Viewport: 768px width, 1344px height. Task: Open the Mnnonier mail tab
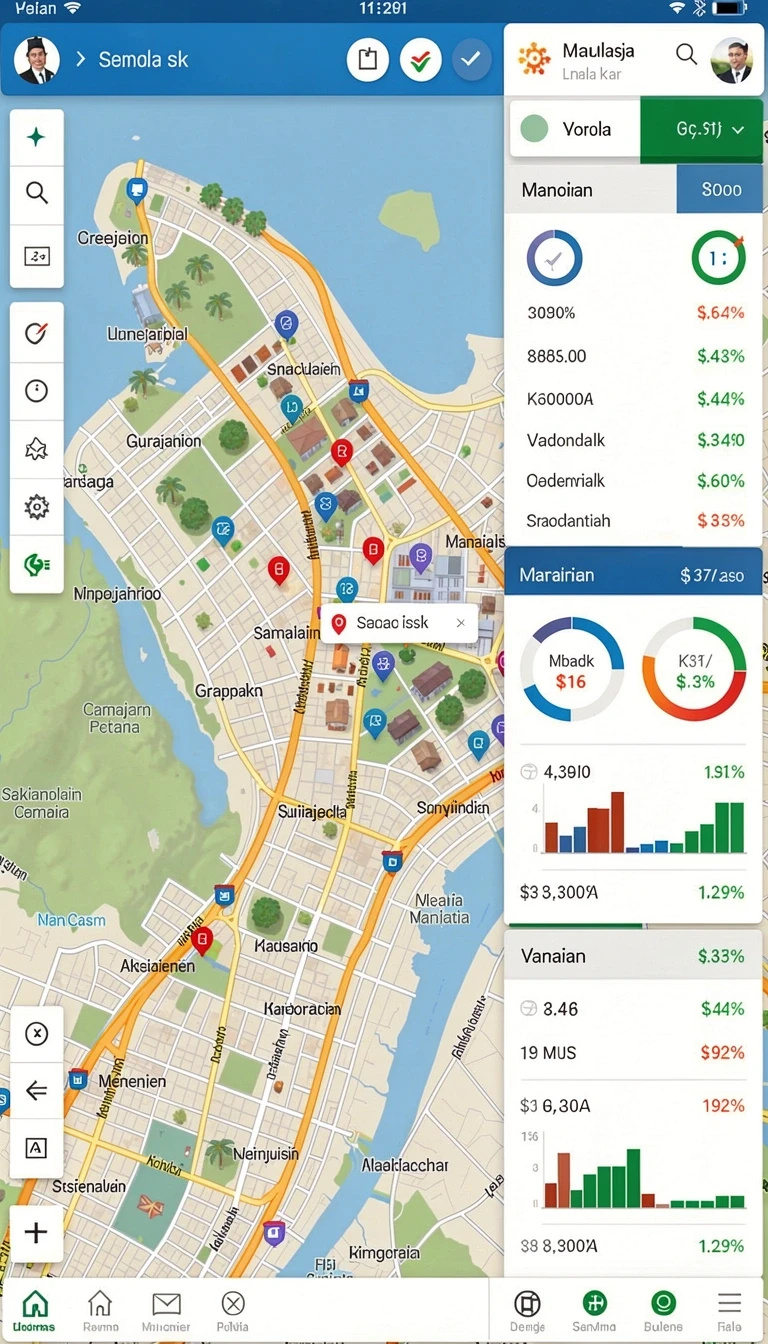point(166,1309)
